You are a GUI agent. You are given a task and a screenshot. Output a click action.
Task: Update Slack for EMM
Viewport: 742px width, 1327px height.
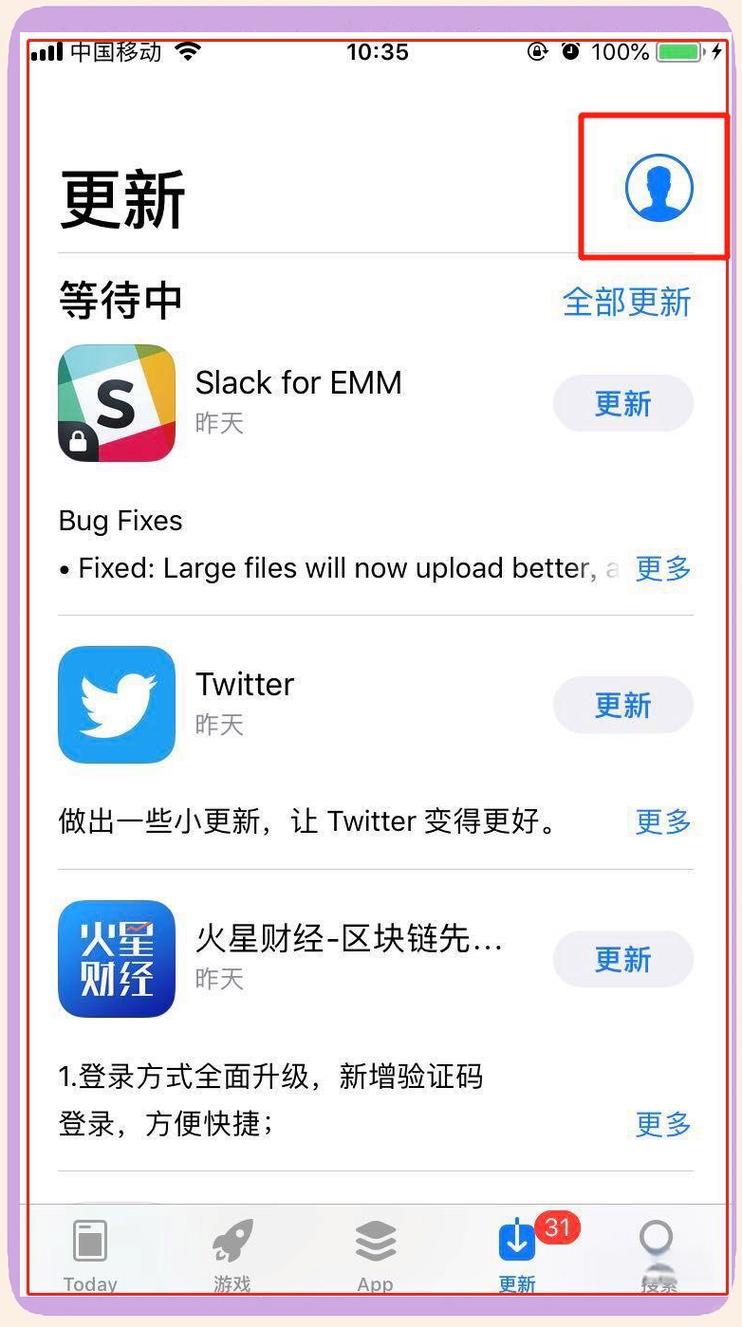coord(622,404)
